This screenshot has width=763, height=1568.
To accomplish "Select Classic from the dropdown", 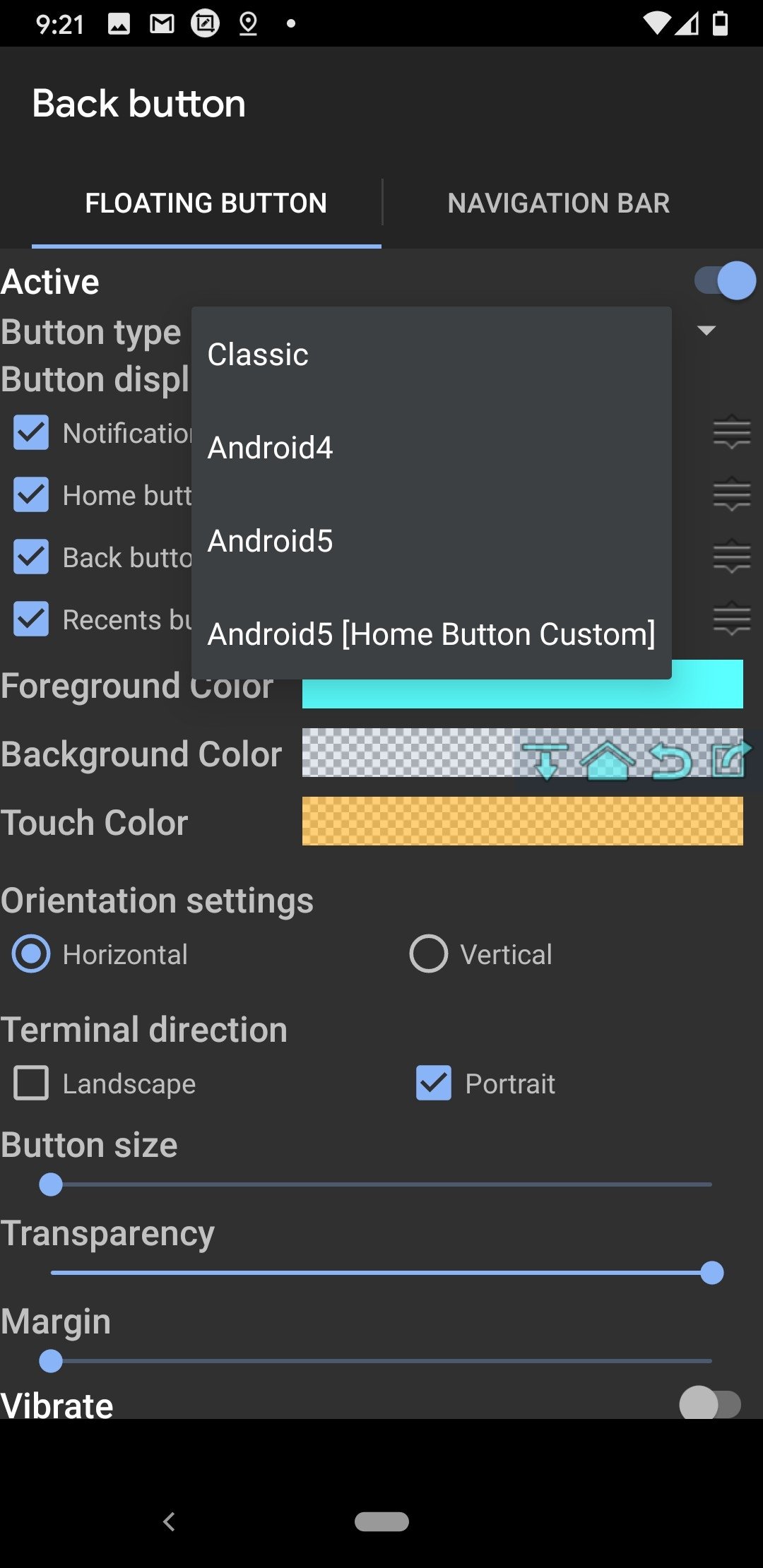I will (x=431, y=354).
